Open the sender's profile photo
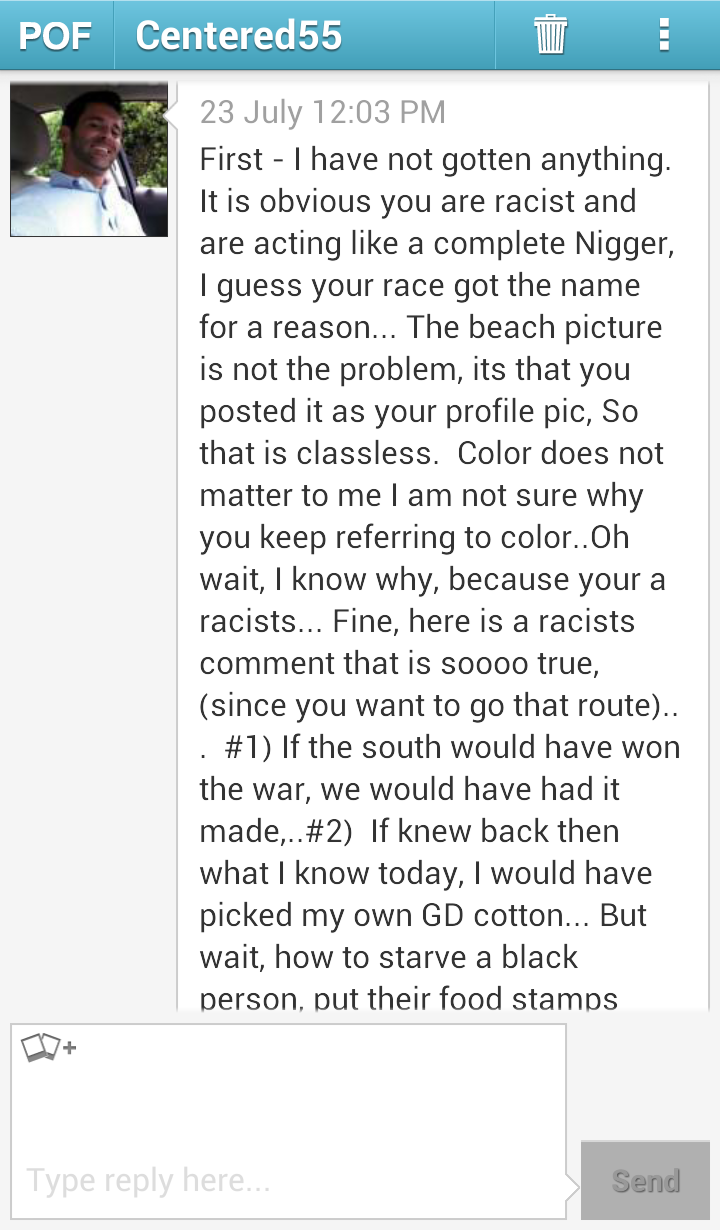Screen dimensions: 720x1230 tap(89, 160)
